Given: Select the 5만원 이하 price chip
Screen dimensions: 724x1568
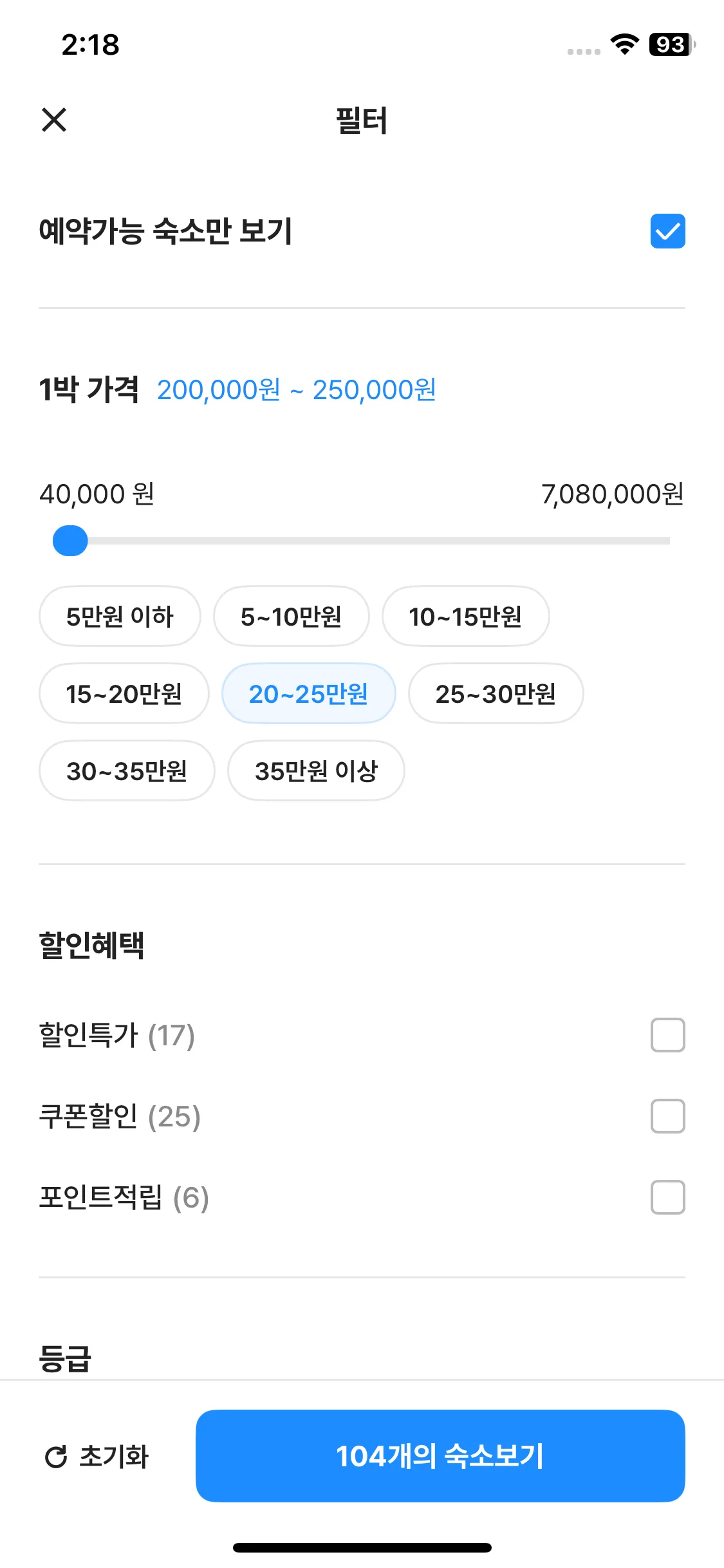Looking at the screenshot, I should (x=120, y=616).
